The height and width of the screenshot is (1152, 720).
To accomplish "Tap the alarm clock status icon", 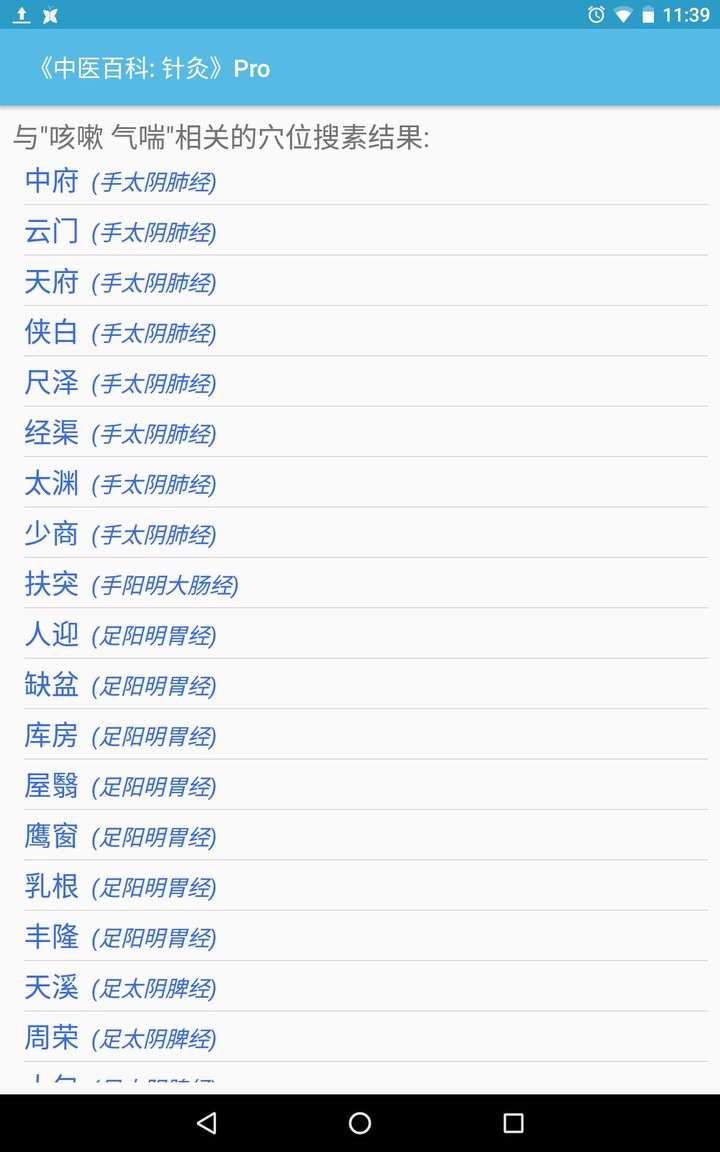I will tap(595, 16).
